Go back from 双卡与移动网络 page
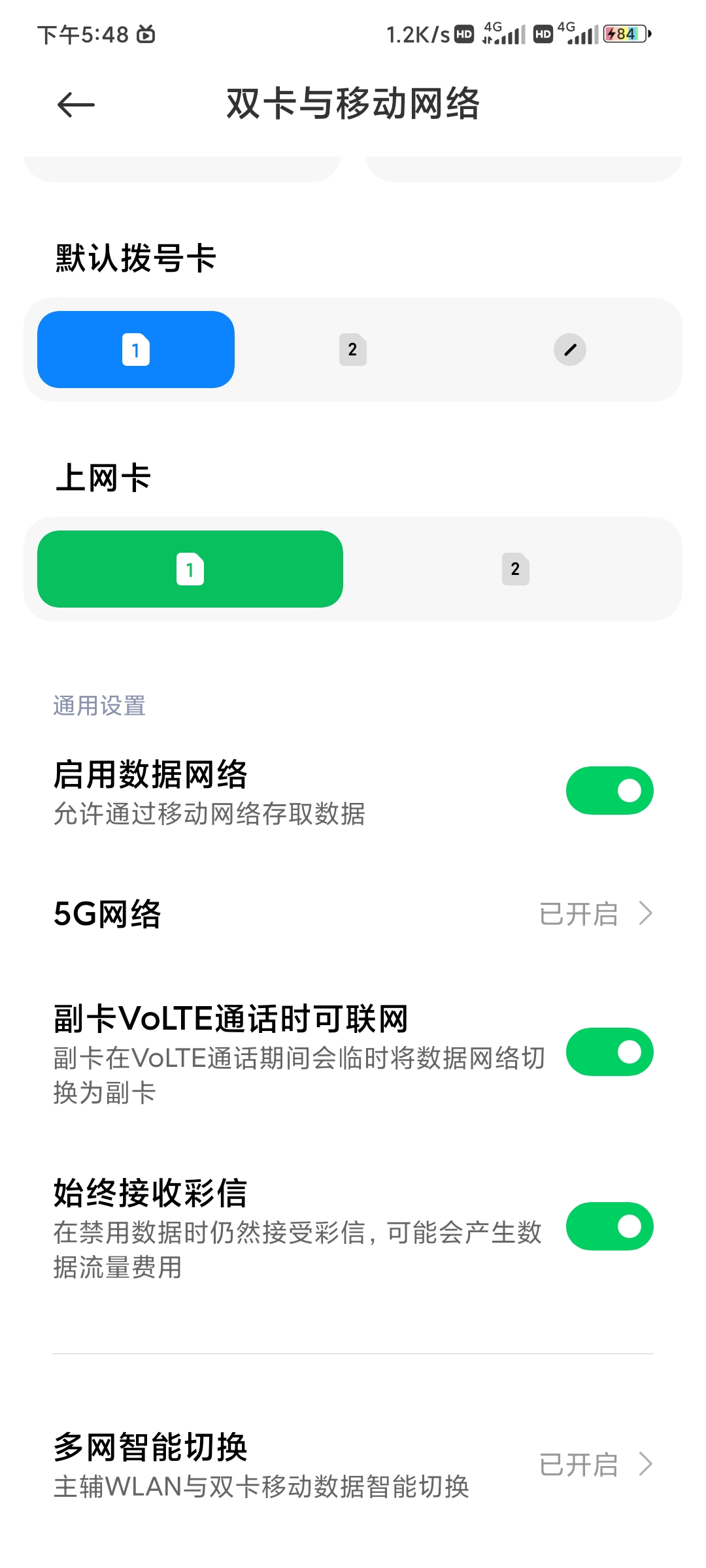The height and width of the screenshot is (1568, 706). point(76,105)
